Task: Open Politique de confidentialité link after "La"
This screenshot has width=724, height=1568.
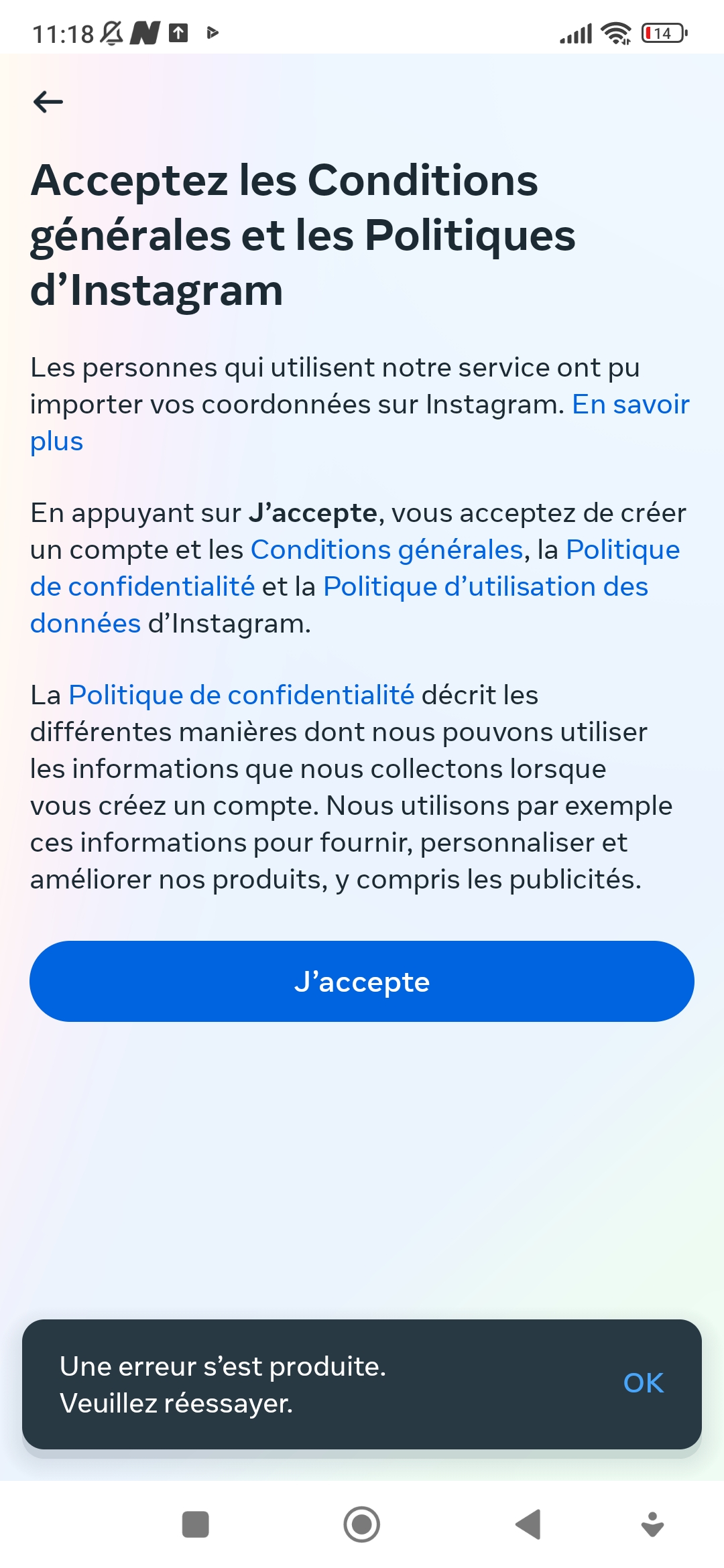Action: click(x=241, y=695)
